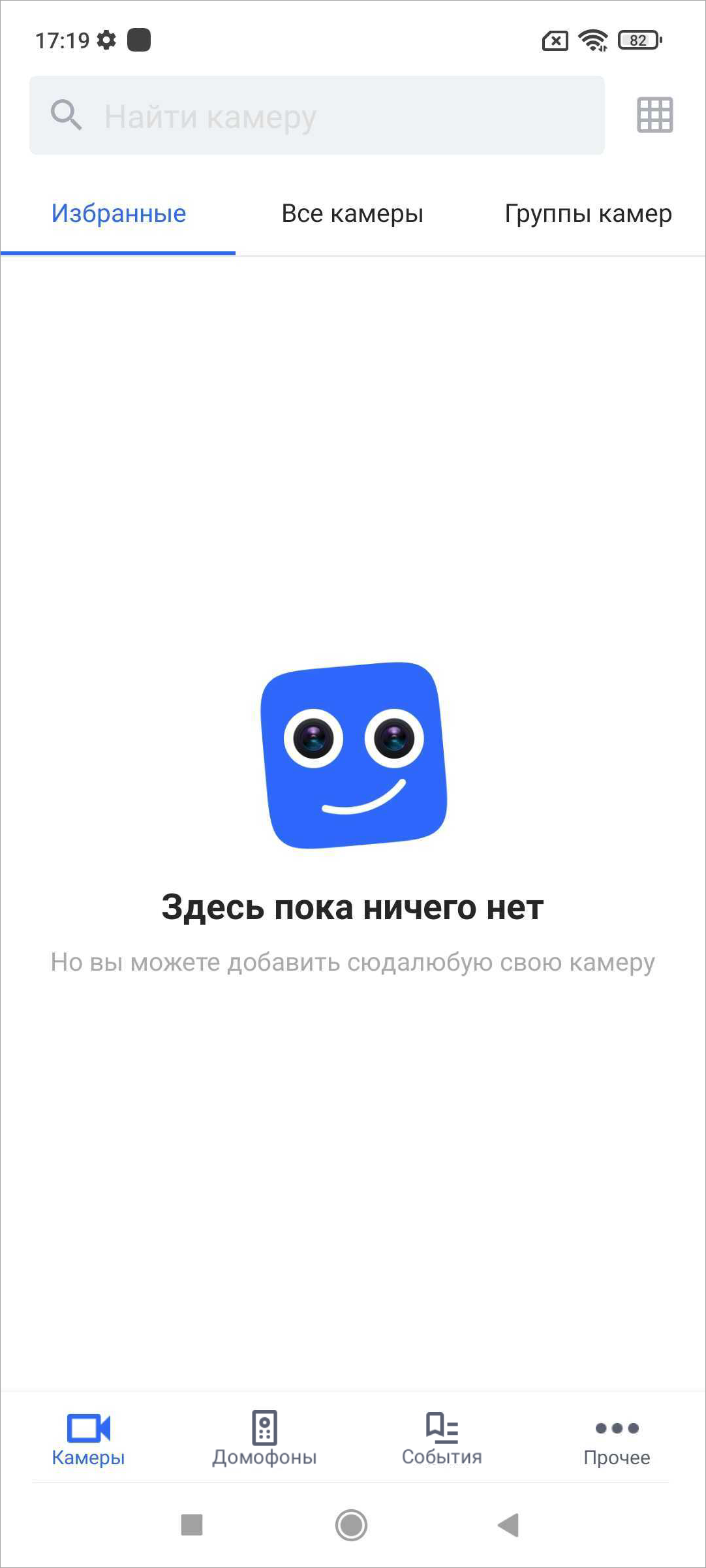Select the Избранные tab

[119, 214]
